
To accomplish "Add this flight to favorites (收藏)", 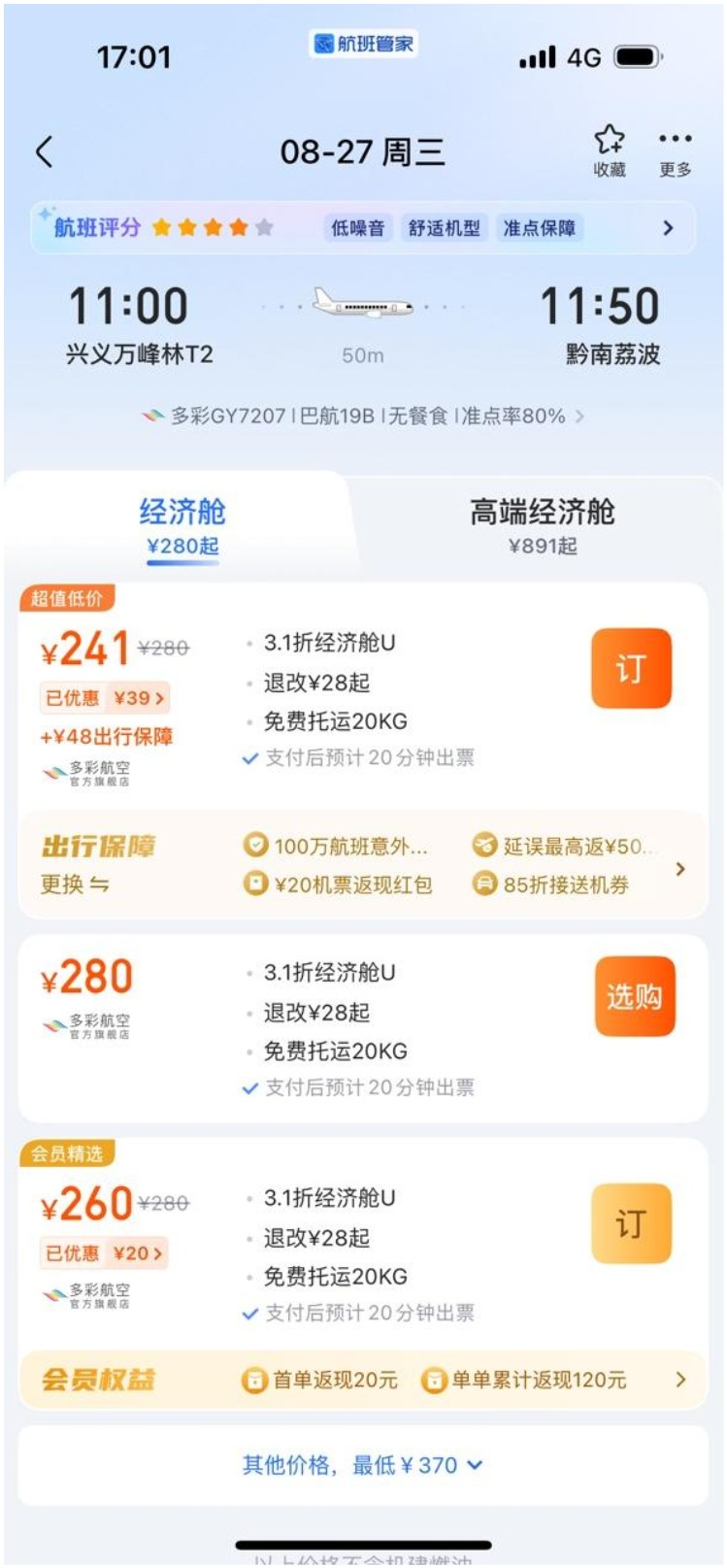I will [610, 150].
